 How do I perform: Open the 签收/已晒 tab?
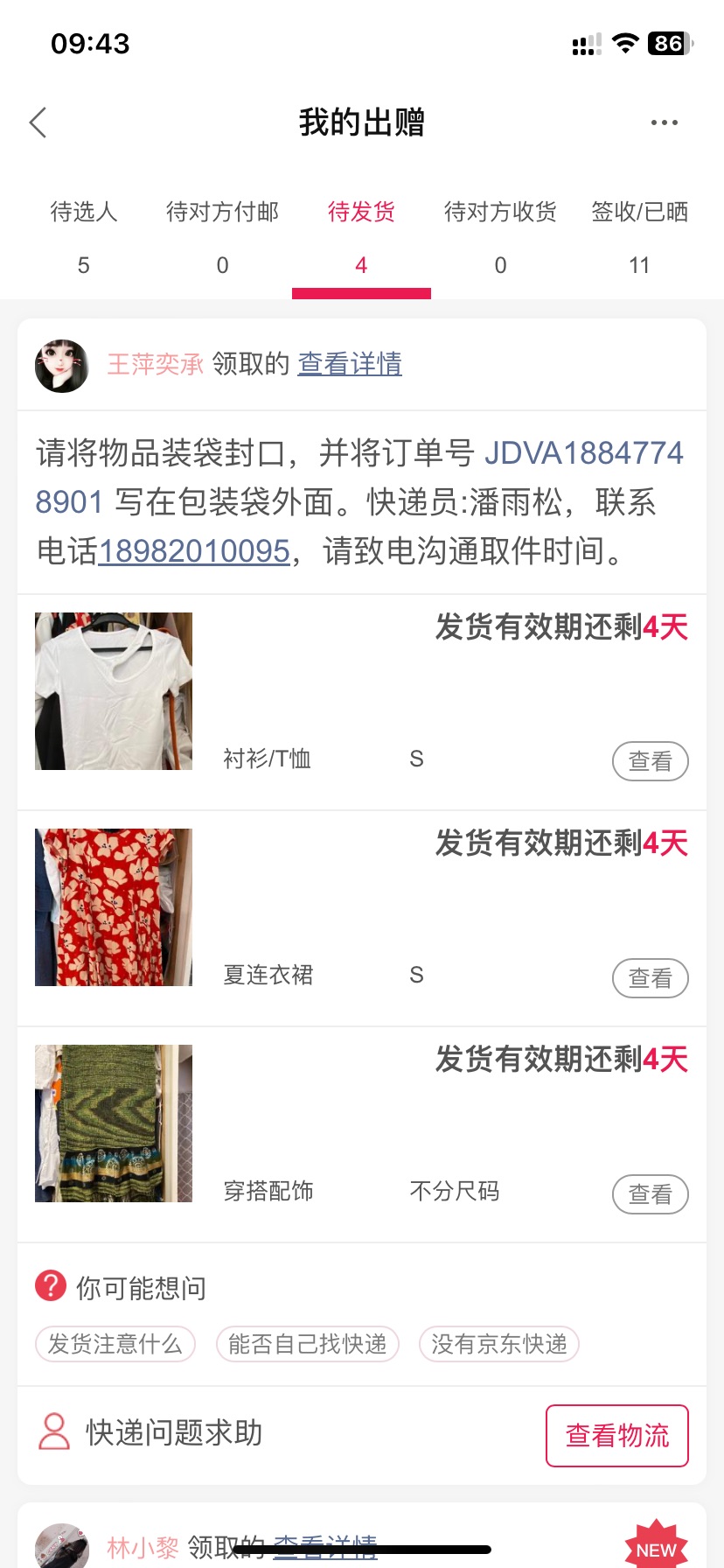(639, 238)
